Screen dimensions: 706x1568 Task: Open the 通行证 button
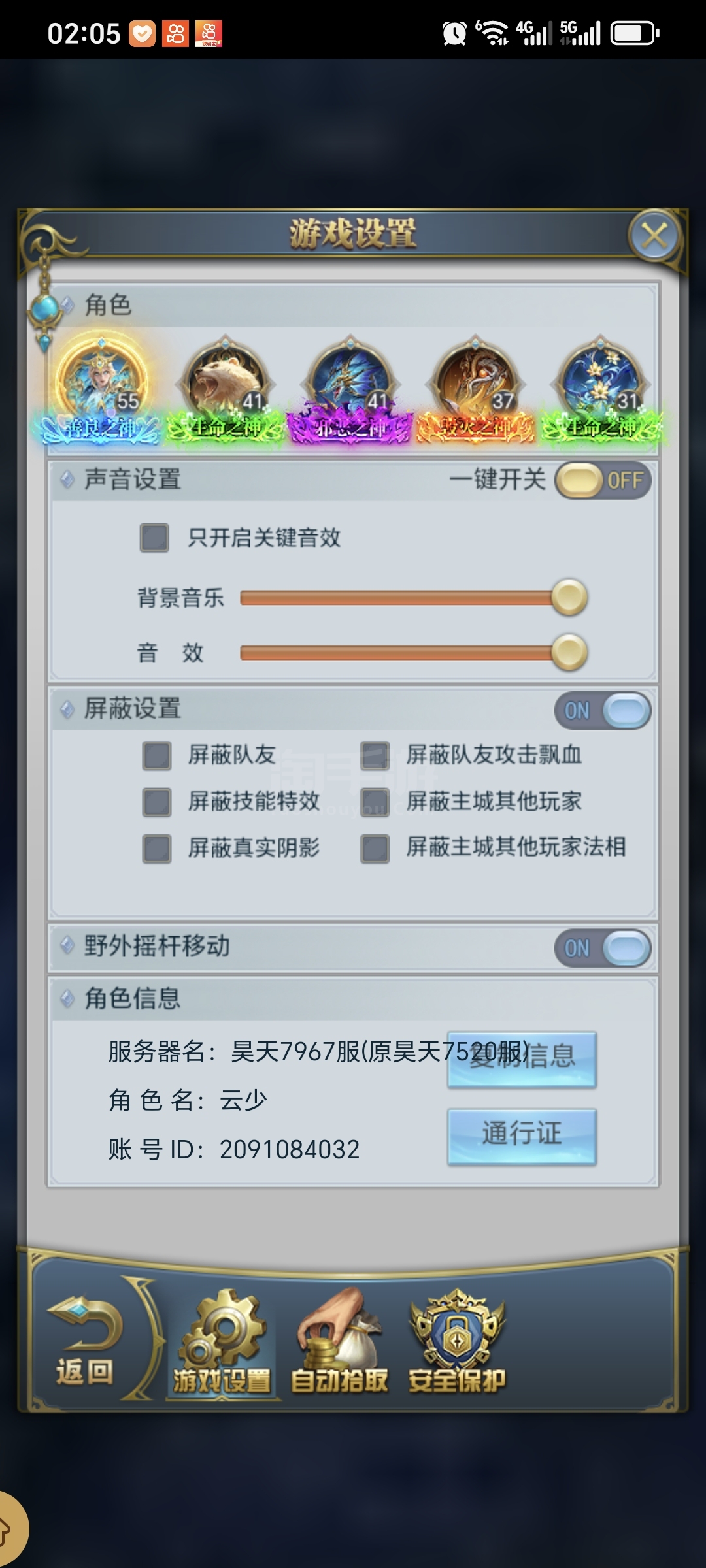[x=522, y=1136]
